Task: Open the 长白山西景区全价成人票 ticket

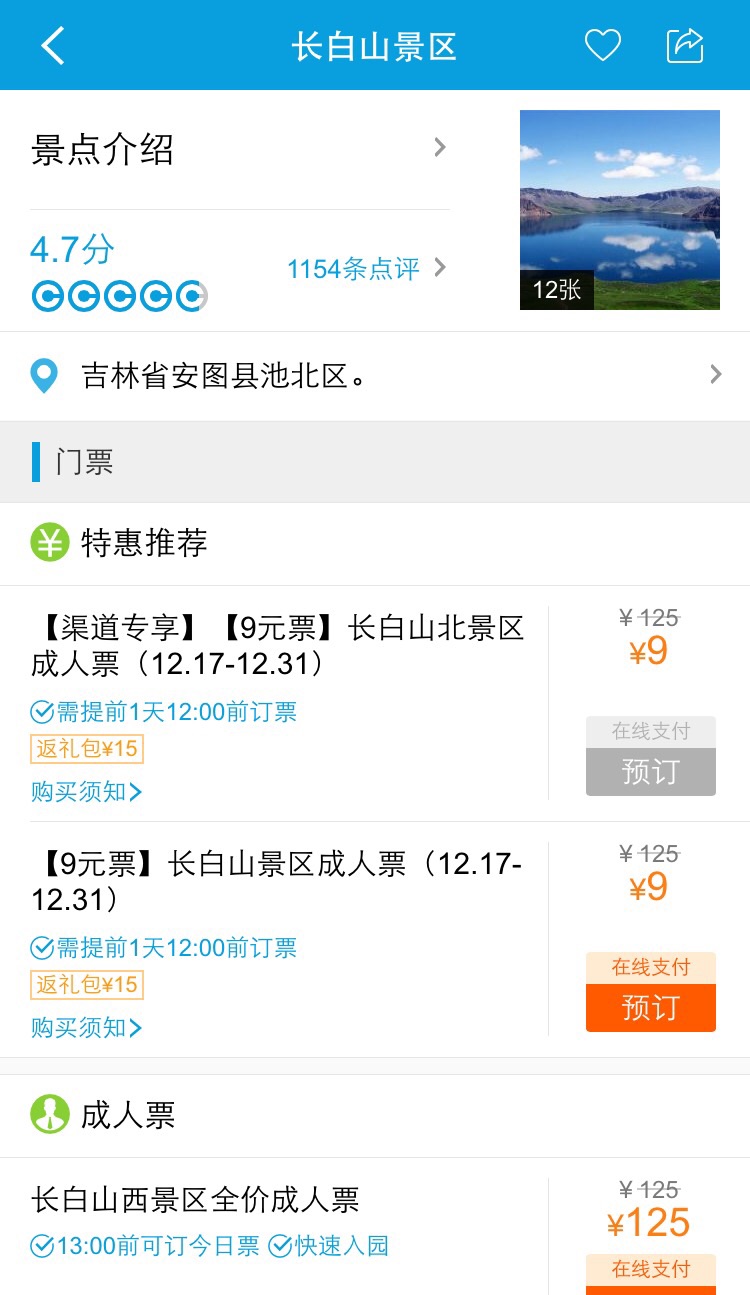Action: (x=195, y=1199)
